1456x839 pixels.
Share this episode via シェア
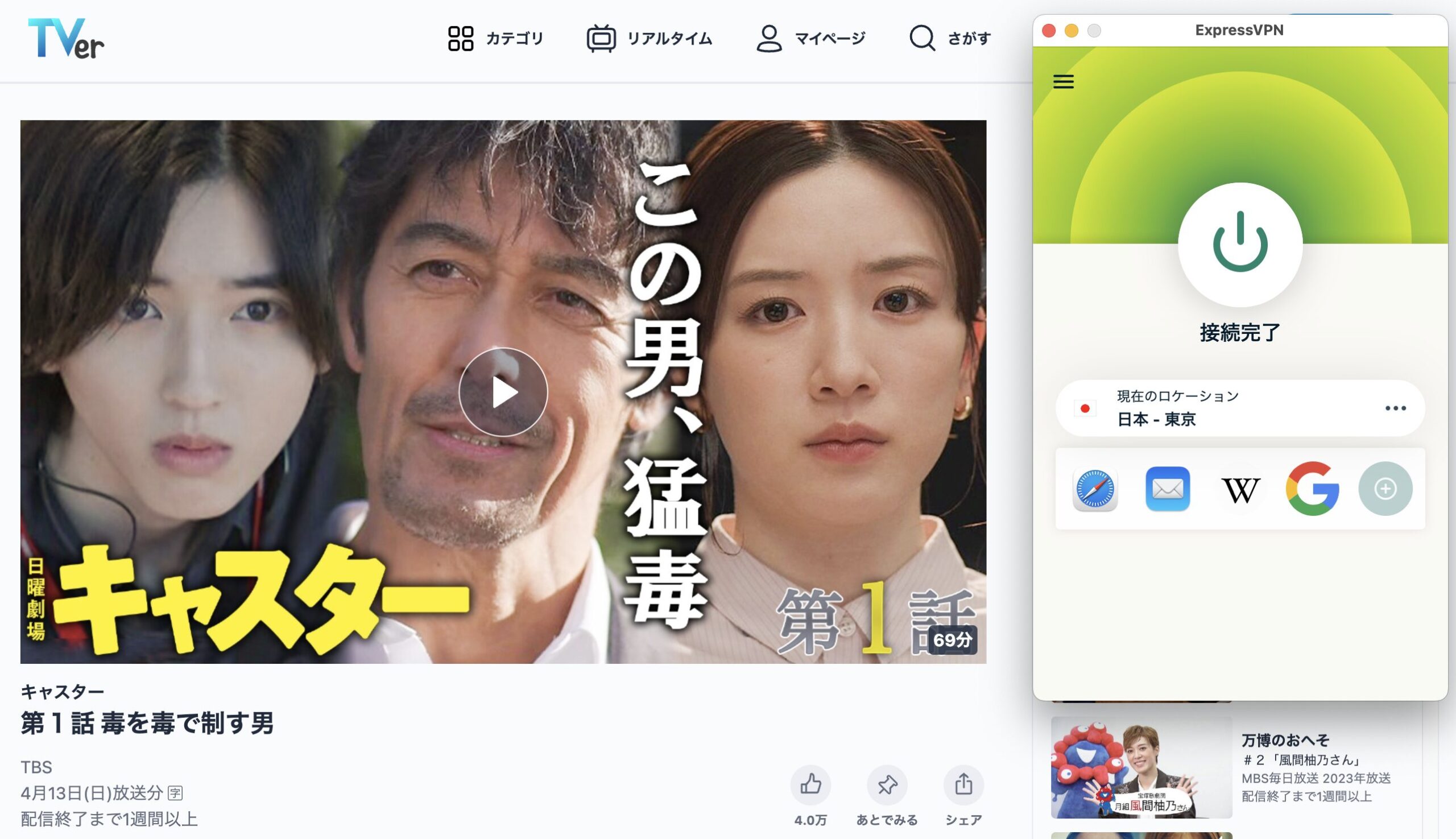point(963,785)
